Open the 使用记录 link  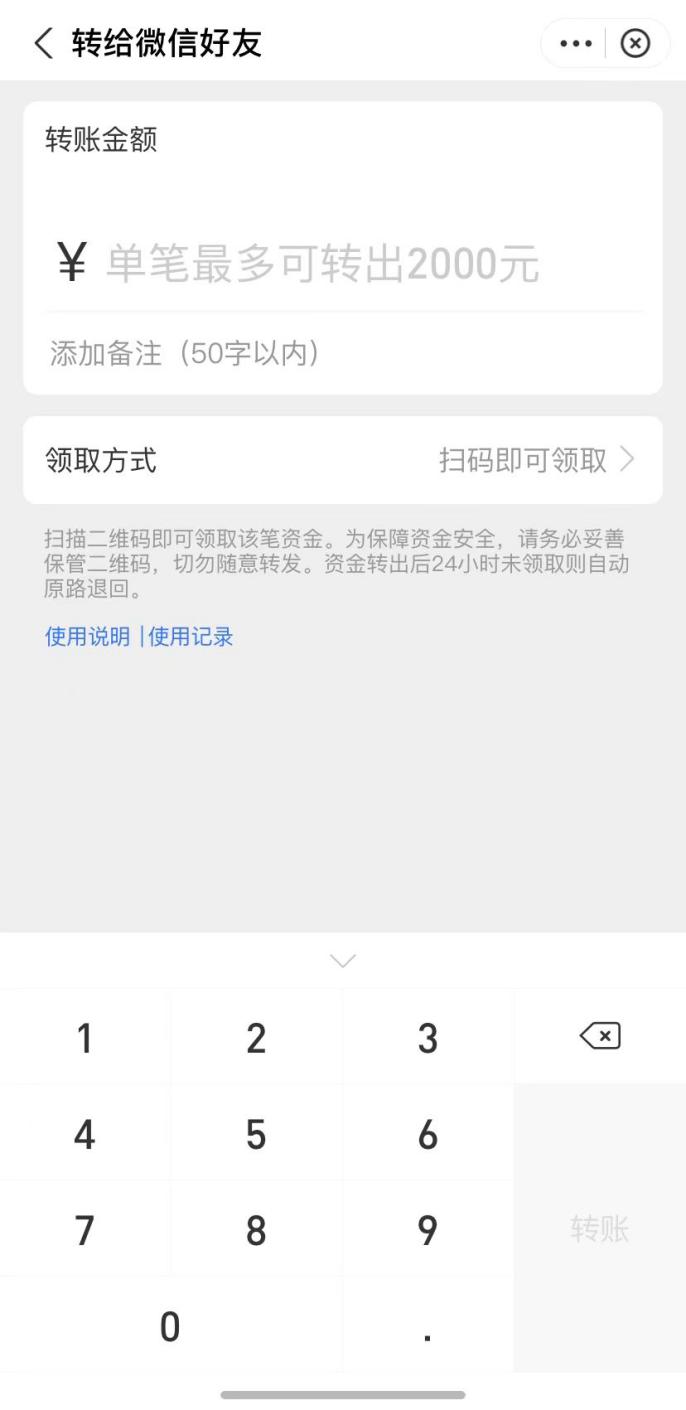pyautogui.click(x=191, y=637)
